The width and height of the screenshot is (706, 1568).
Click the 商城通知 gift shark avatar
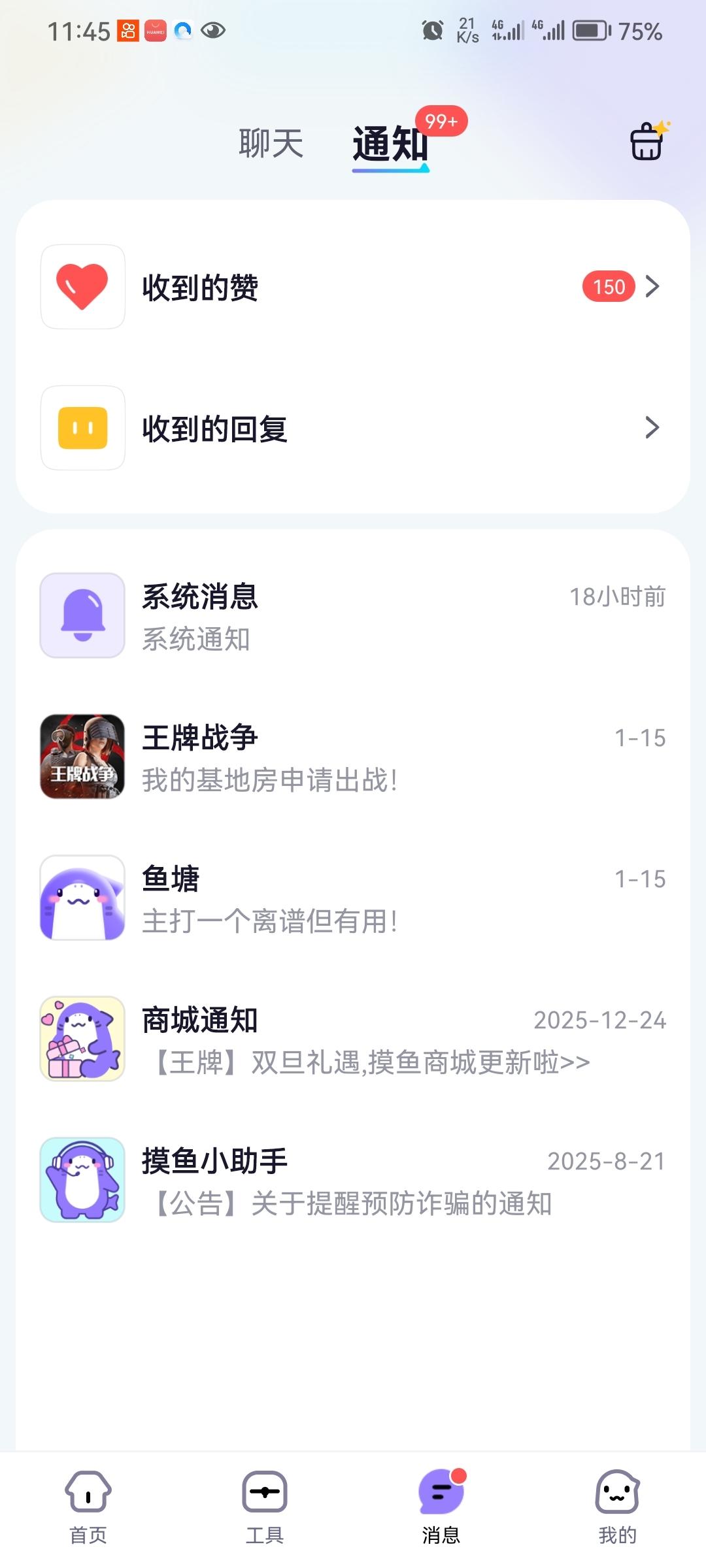(82, 1037)
